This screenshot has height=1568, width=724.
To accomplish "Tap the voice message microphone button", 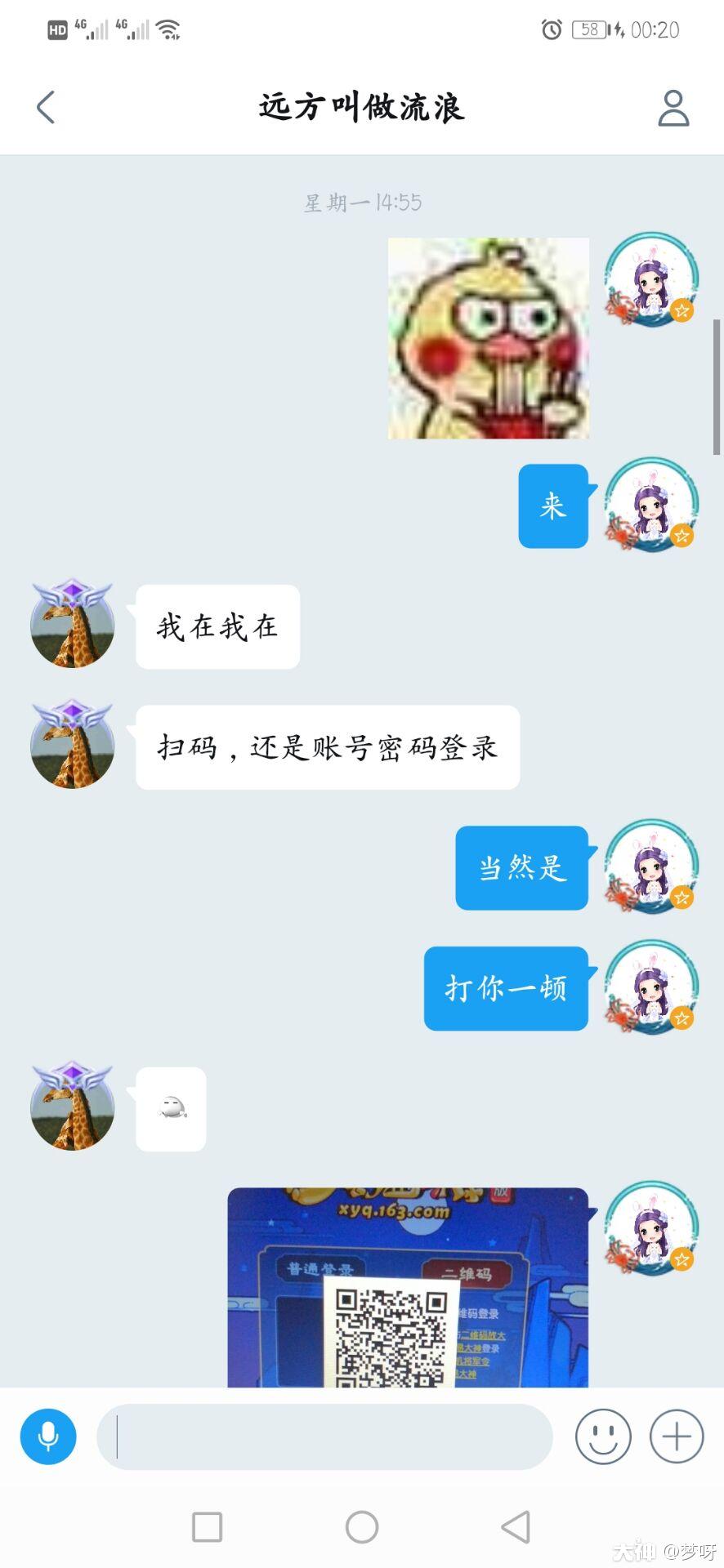I will 48,1436.
